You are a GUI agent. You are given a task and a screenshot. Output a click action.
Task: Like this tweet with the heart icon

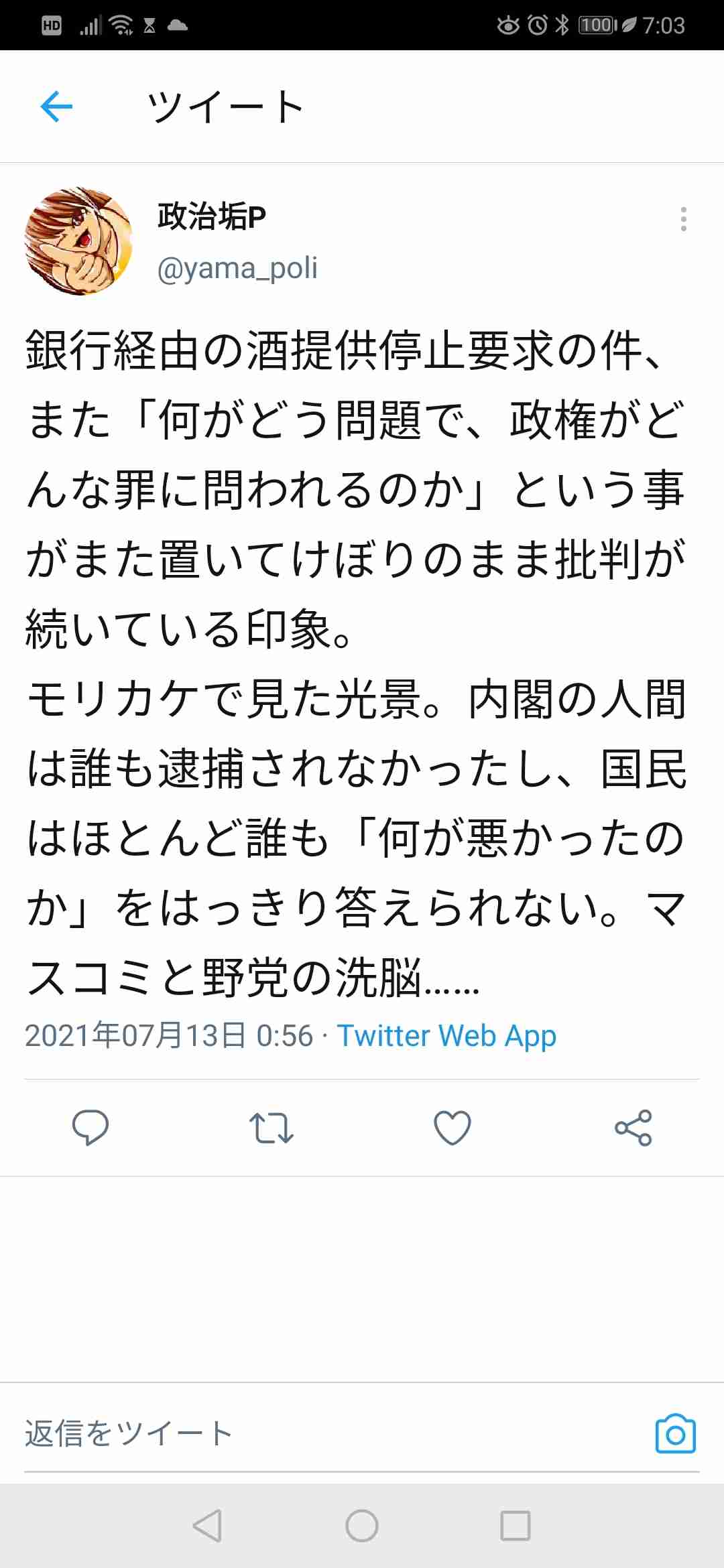point(452,1127)
